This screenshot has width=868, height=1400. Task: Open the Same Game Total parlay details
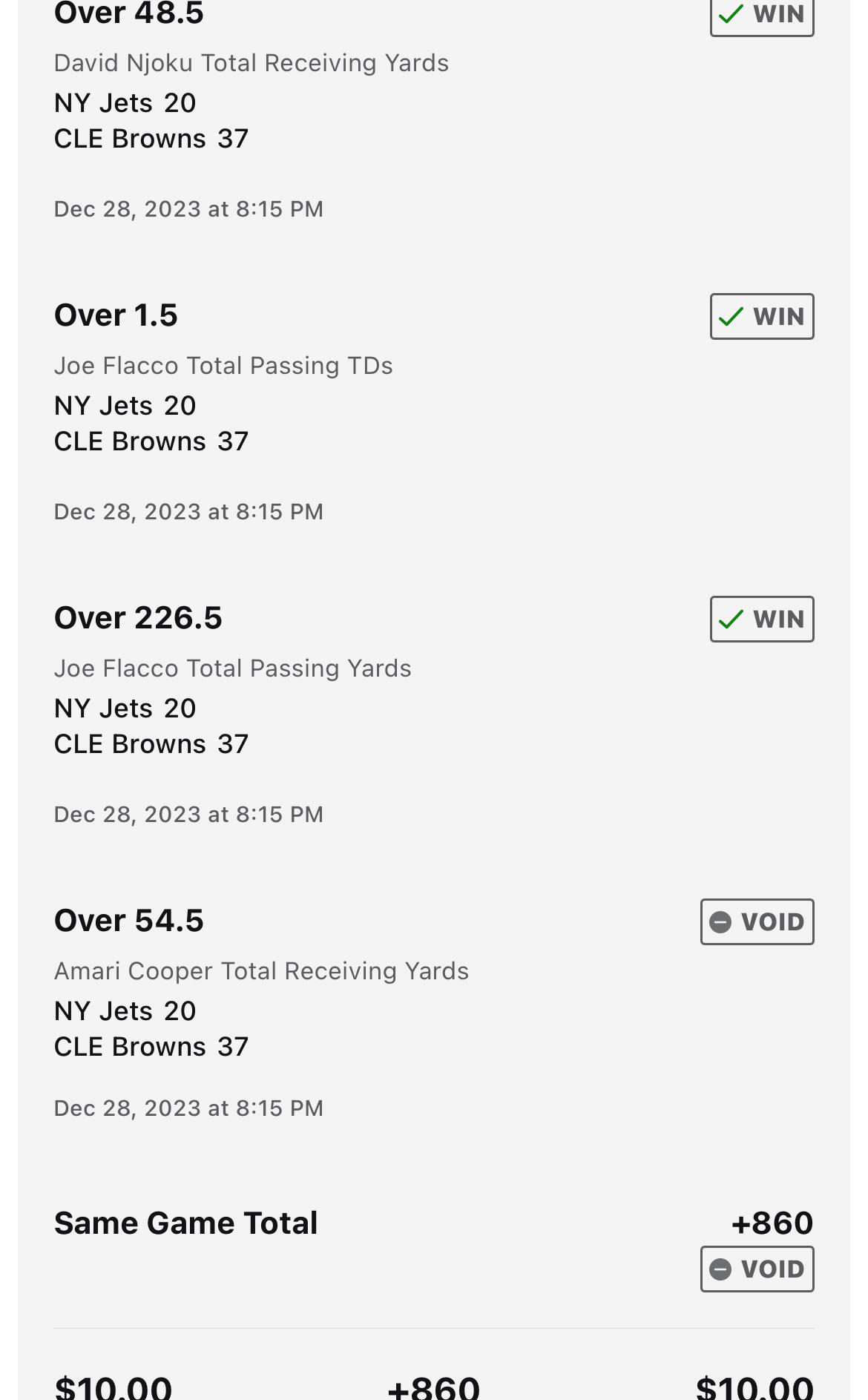tap(185, 1222)
